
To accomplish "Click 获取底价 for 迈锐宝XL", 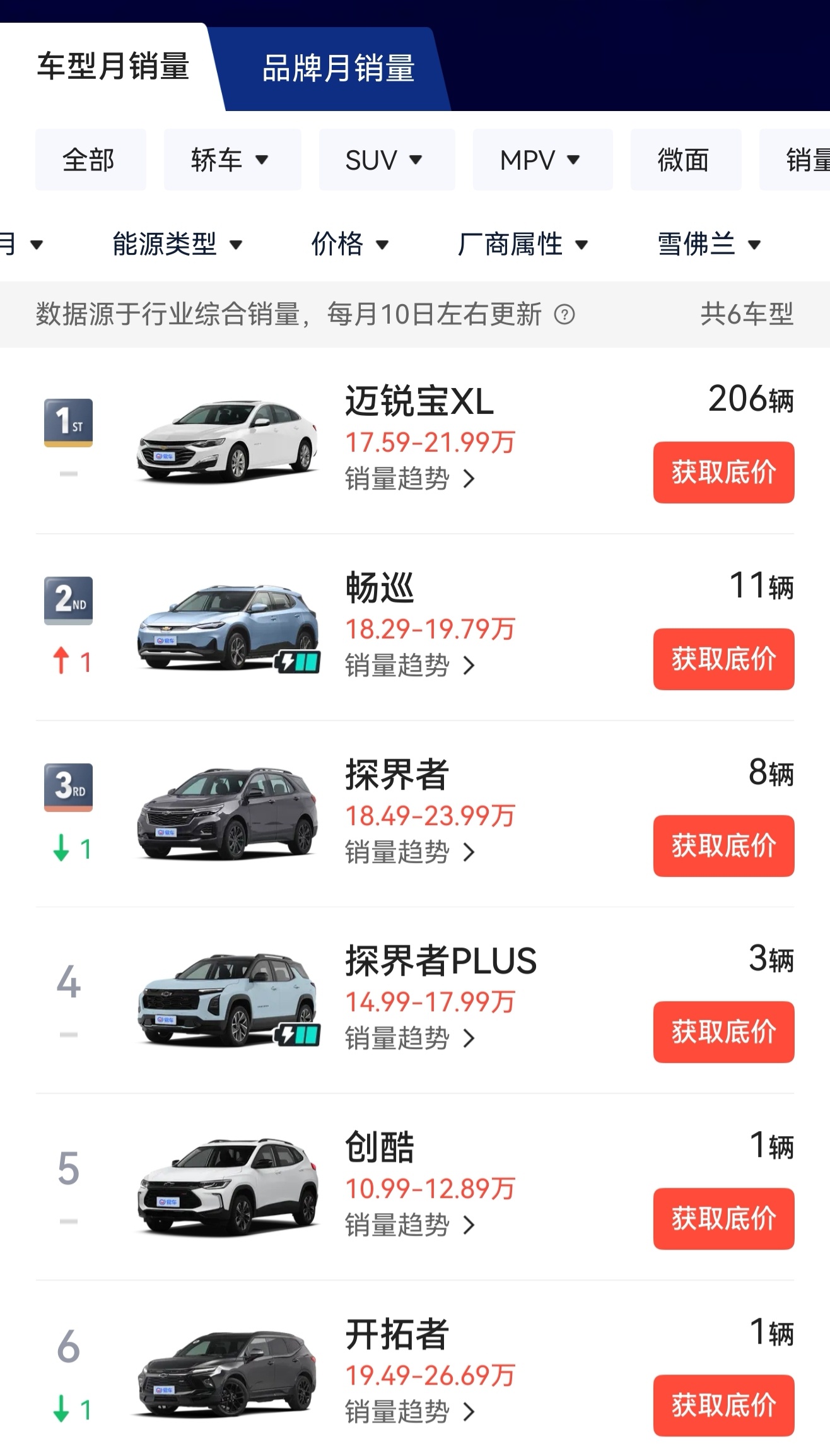I will [723, 472].
